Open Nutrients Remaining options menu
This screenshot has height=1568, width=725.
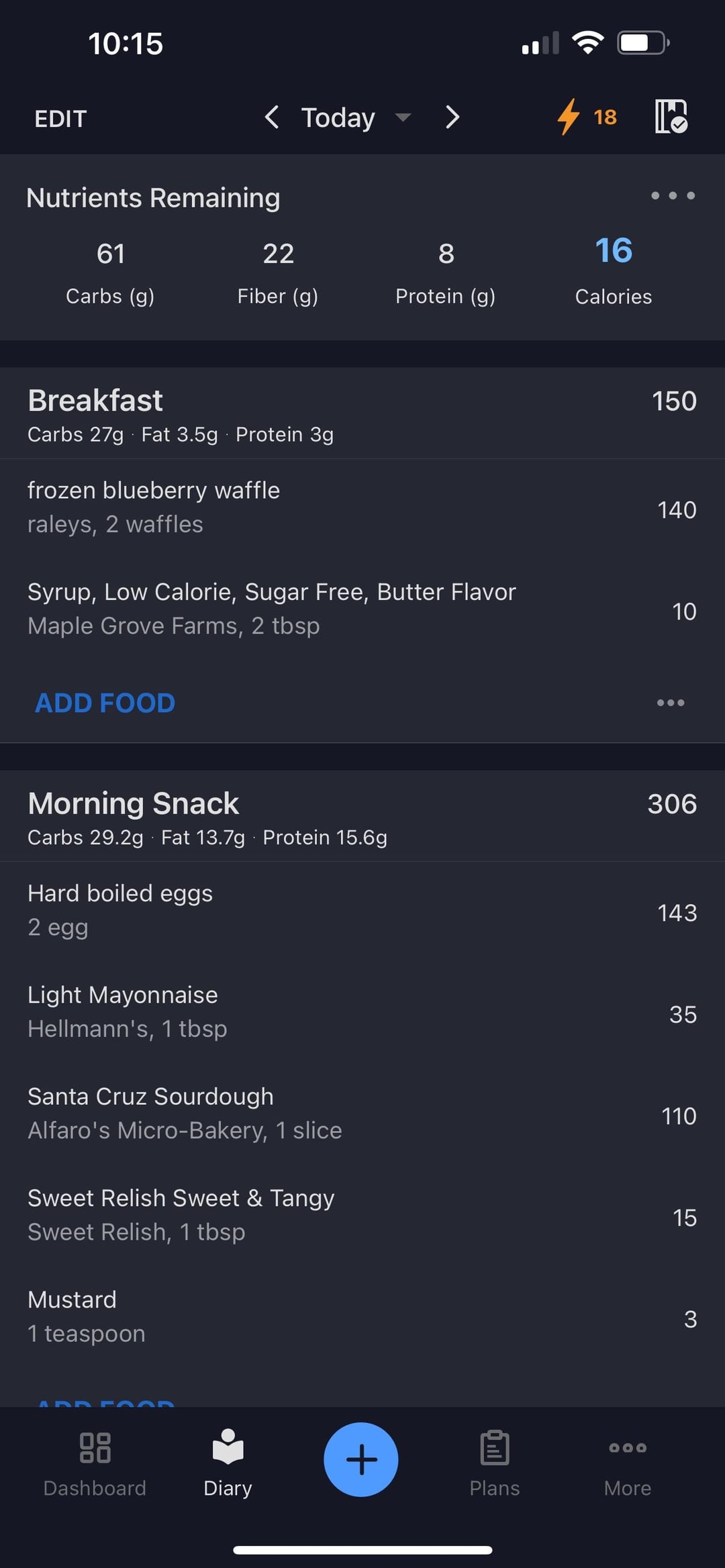pos(673,196)
